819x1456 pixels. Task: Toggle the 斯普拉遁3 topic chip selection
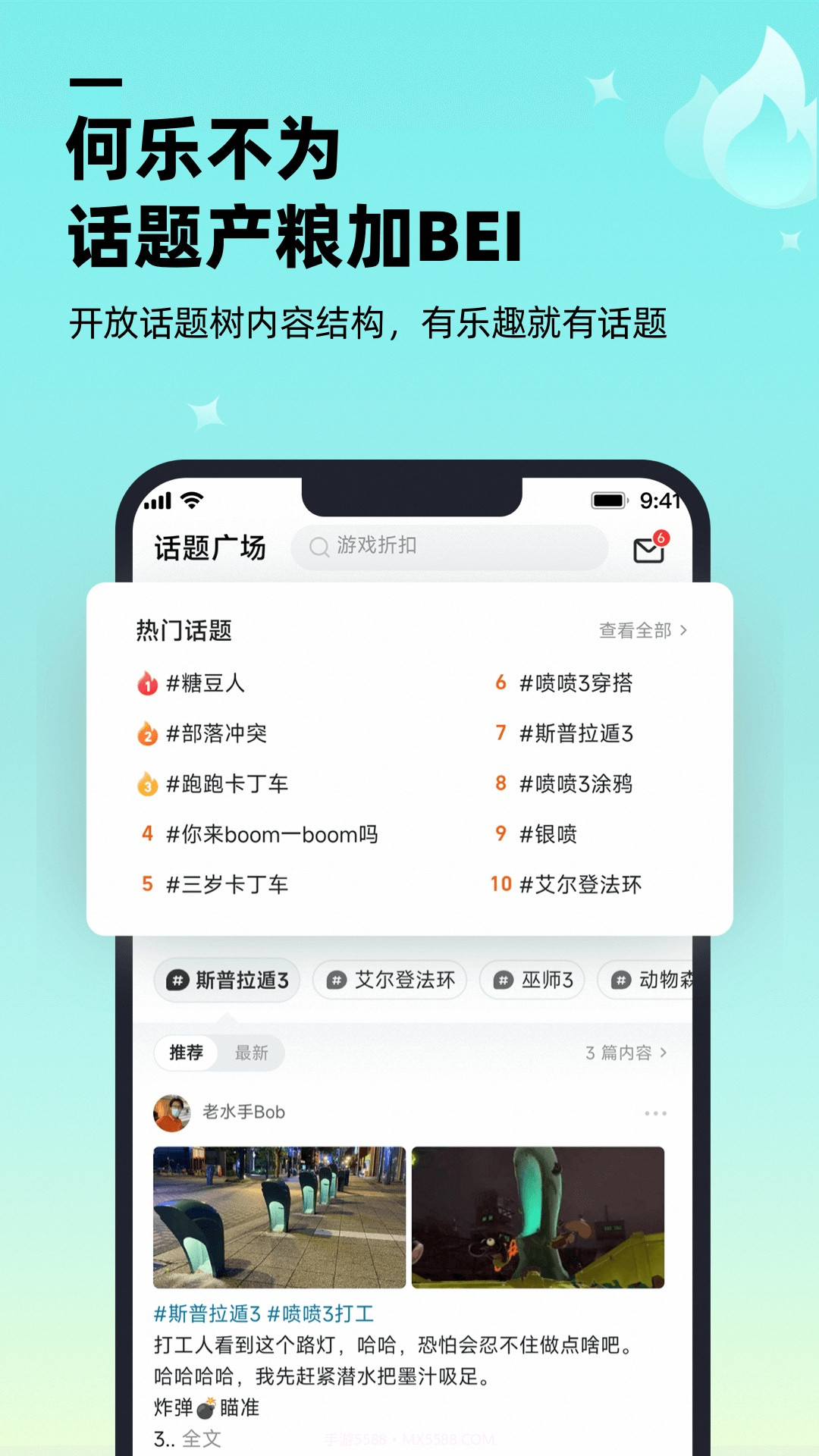pyautogui.click(x=227, y=980)
